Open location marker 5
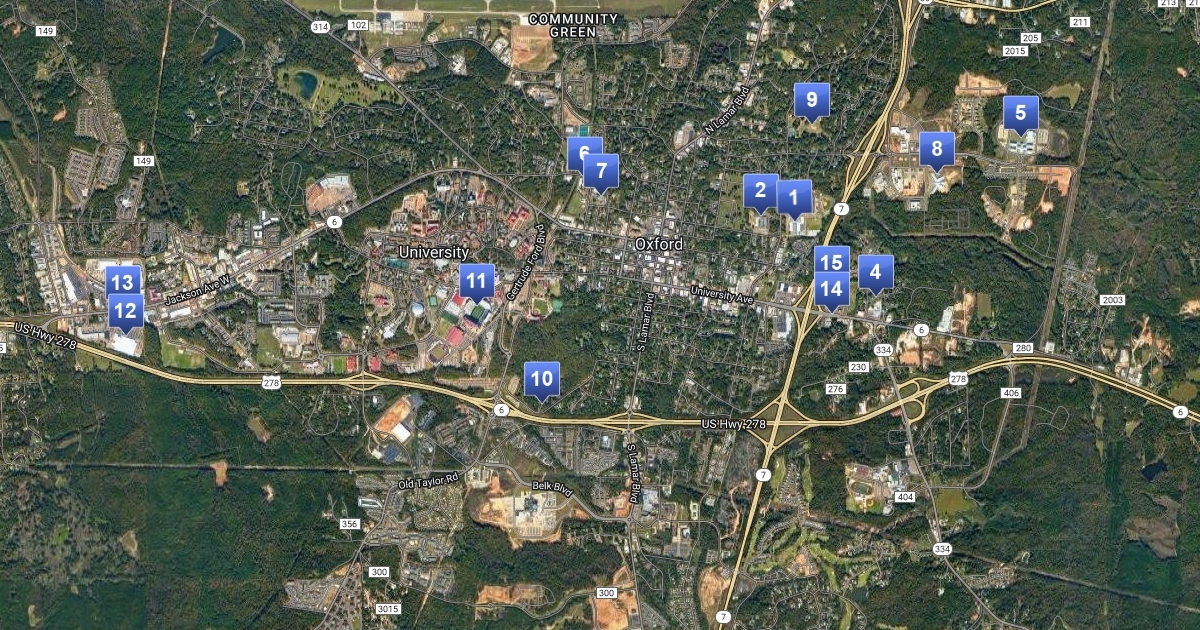Screen dimensions: 1200x630 coord(1020,113)
